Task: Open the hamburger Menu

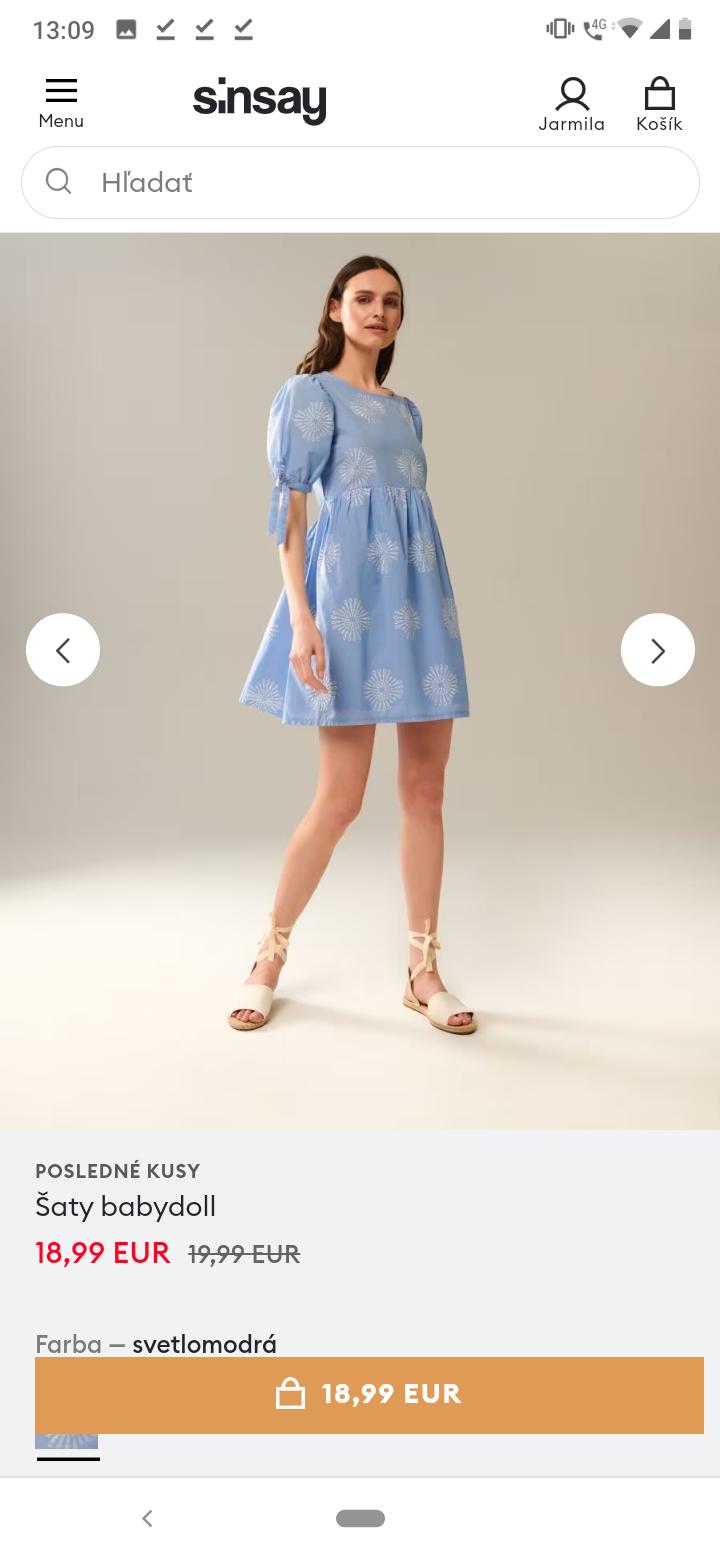Action: (x=61, y=103)
